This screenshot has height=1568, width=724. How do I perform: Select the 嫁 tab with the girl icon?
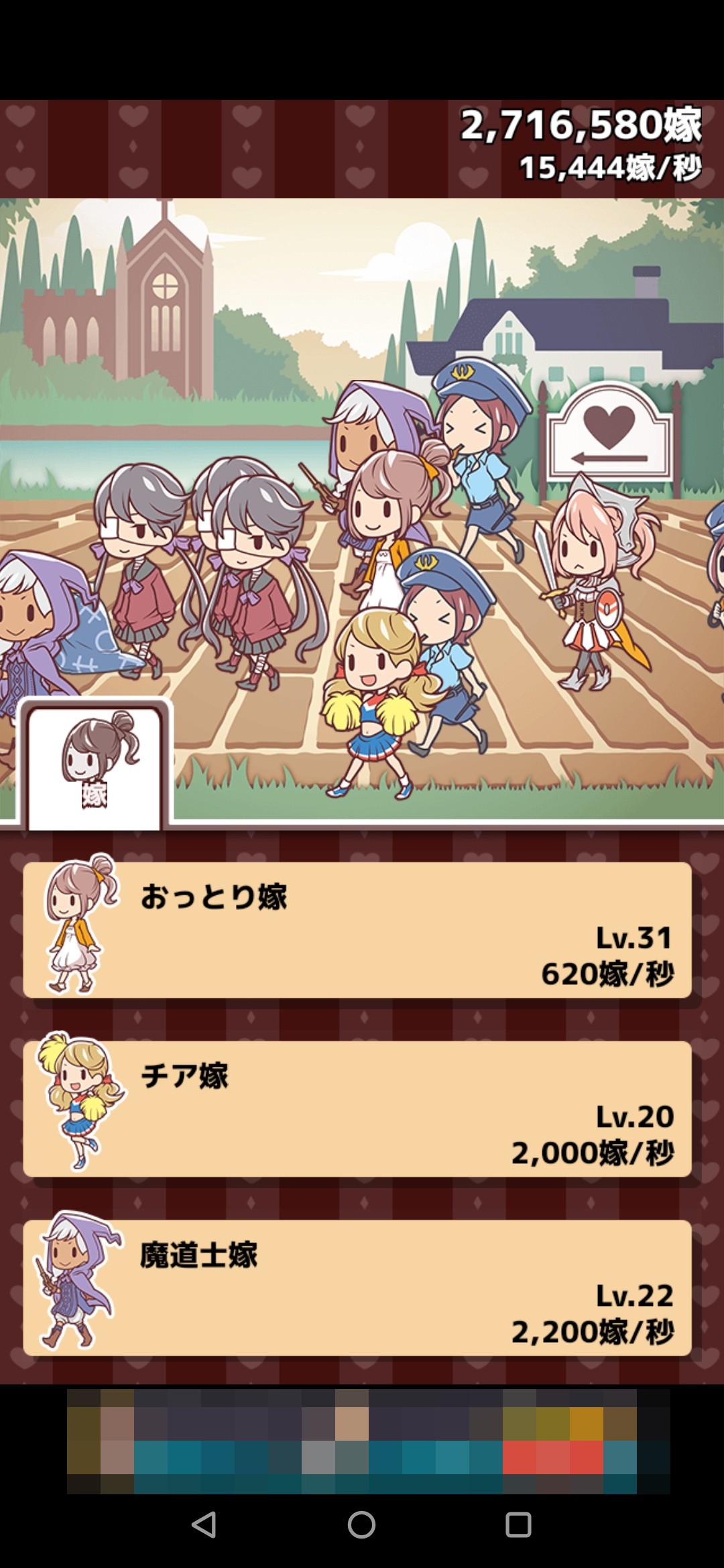[x=95, y=764]
